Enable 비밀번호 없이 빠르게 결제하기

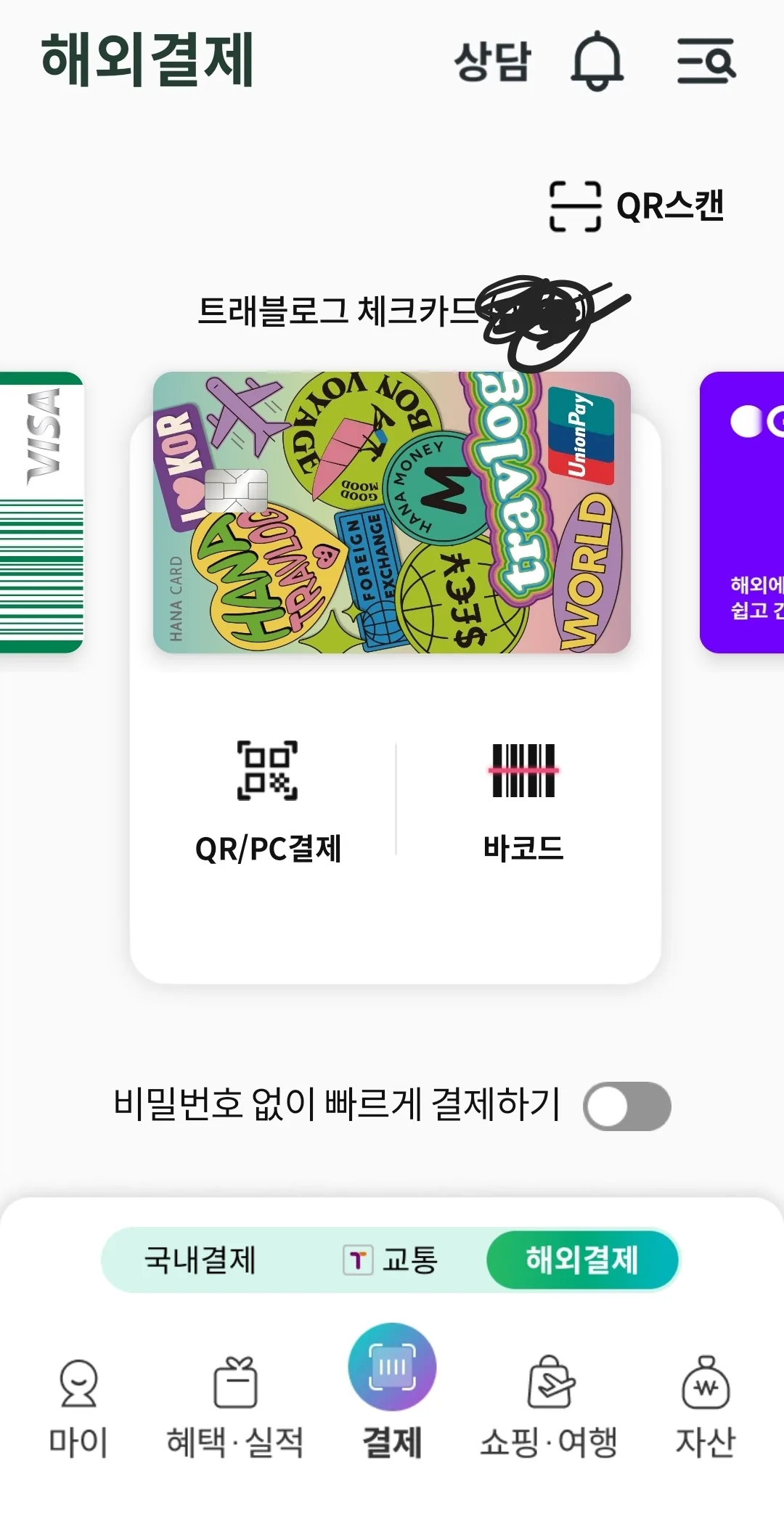[x=627, y=1106]
